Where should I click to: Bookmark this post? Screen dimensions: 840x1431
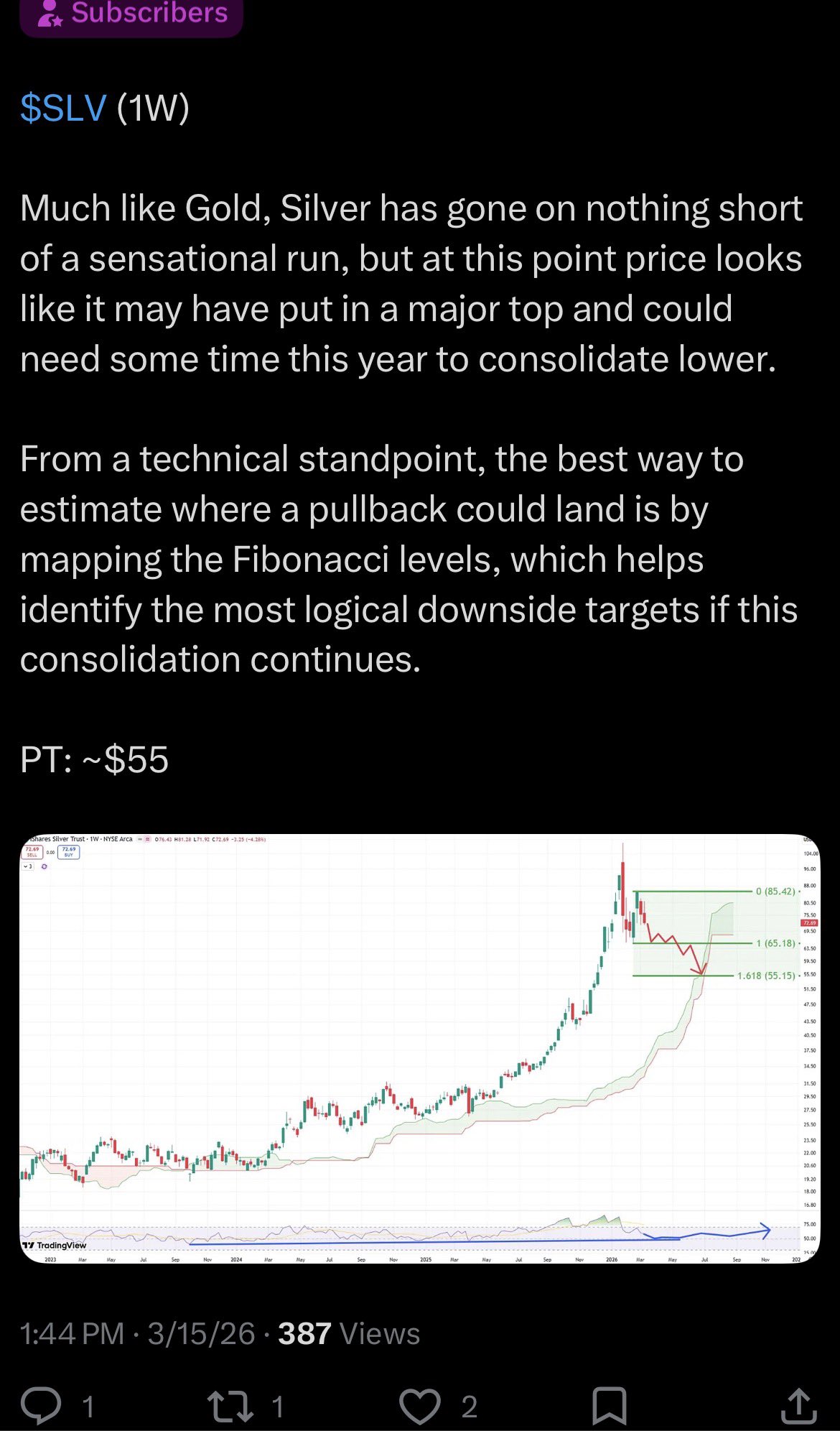point(609,1406)
